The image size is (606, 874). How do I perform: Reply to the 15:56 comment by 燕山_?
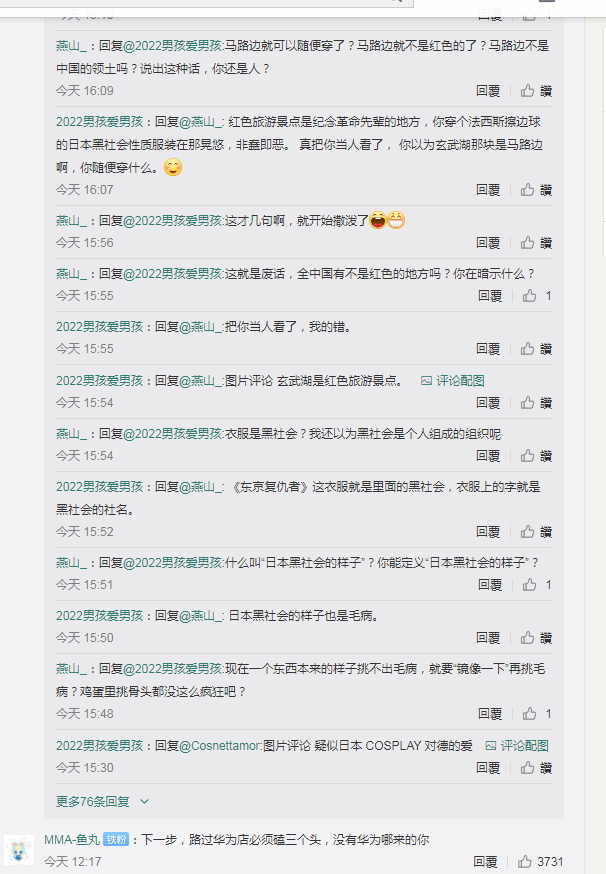pos(488,243)
